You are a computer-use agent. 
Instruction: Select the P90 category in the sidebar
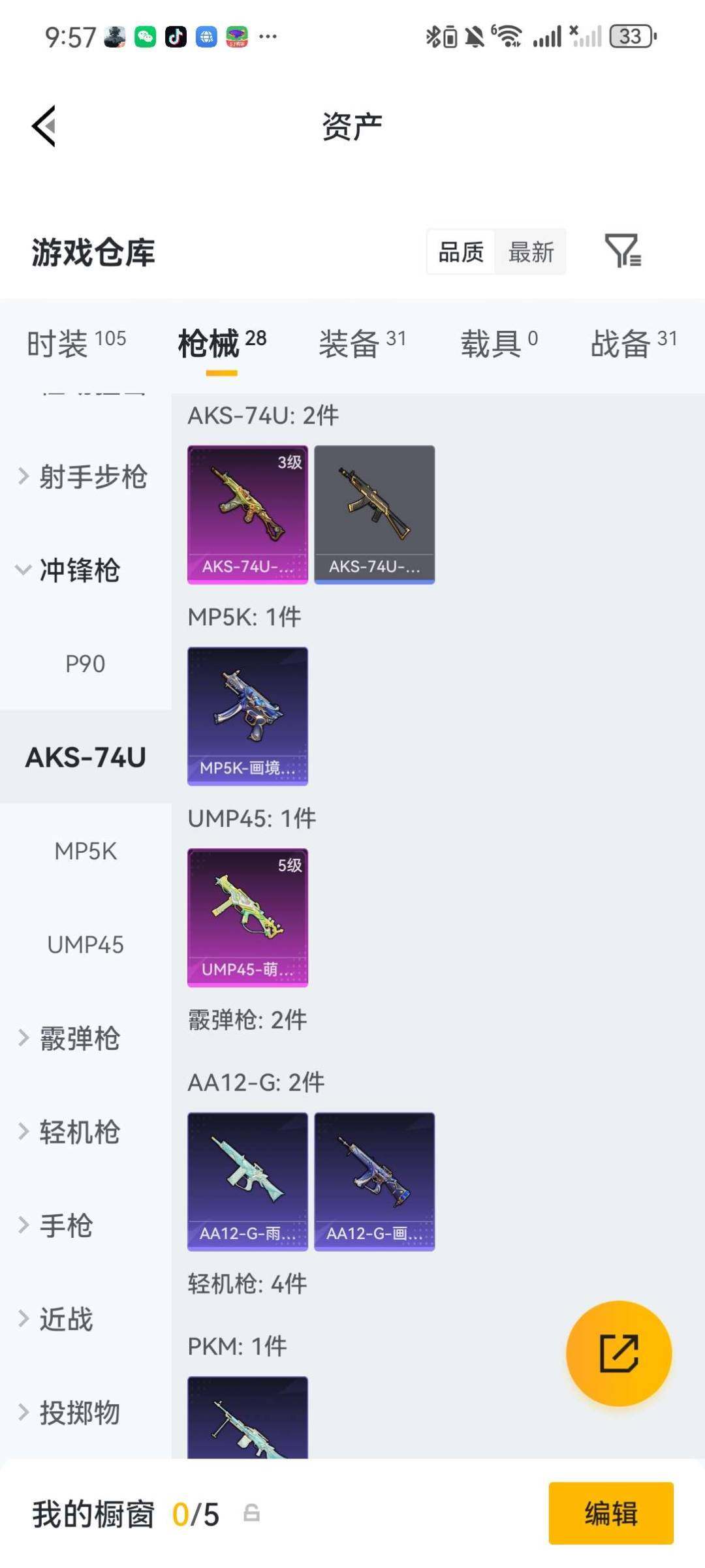click(x=86, y=664)
